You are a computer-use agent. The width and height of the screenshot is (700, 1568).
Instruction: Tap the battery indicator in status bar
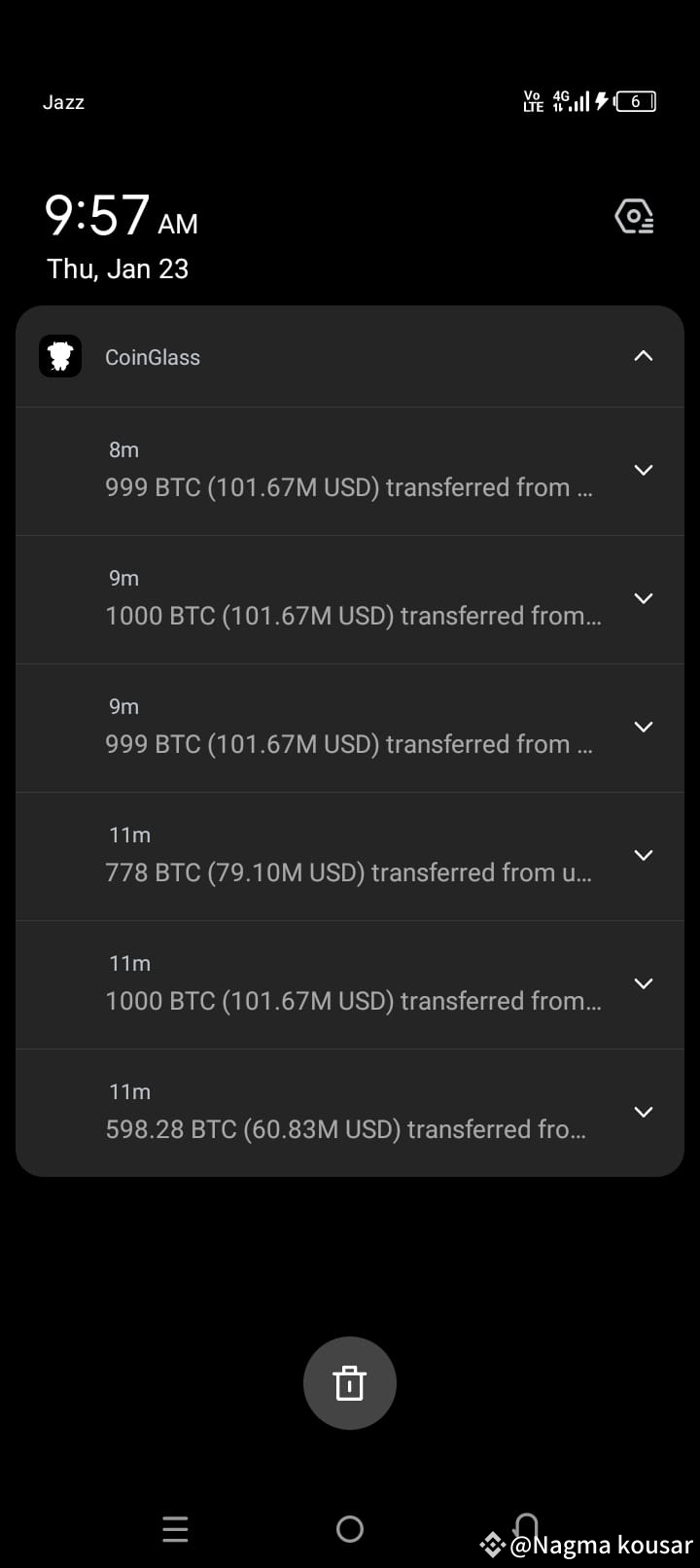(637, 101)
